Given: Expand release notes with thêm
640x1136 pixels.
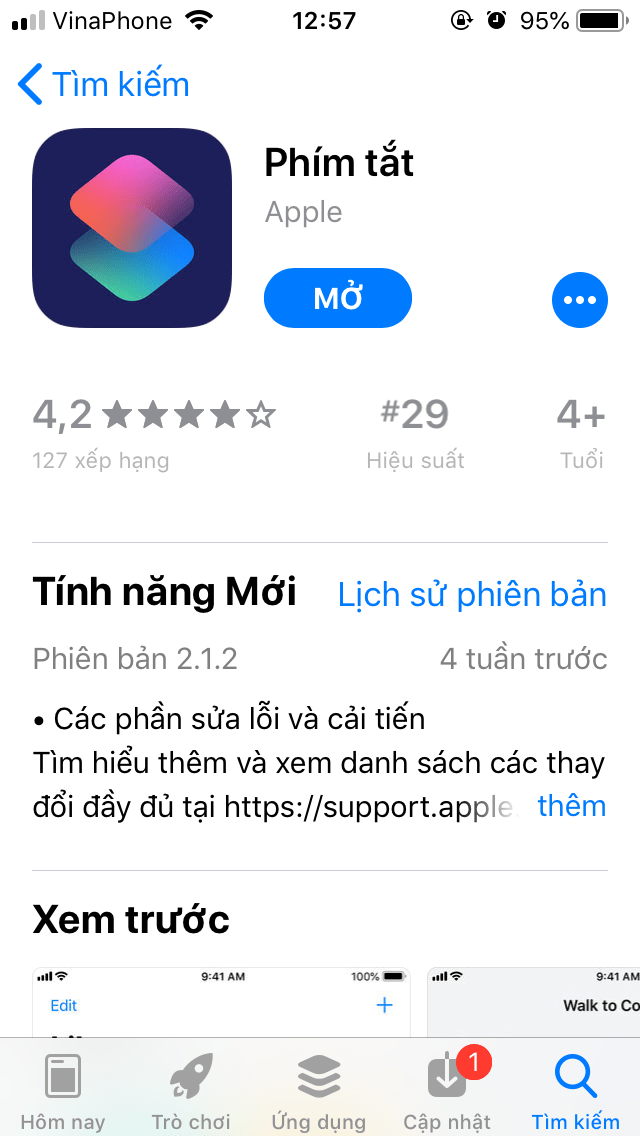Looking at the screenshot, I should 571,806.
